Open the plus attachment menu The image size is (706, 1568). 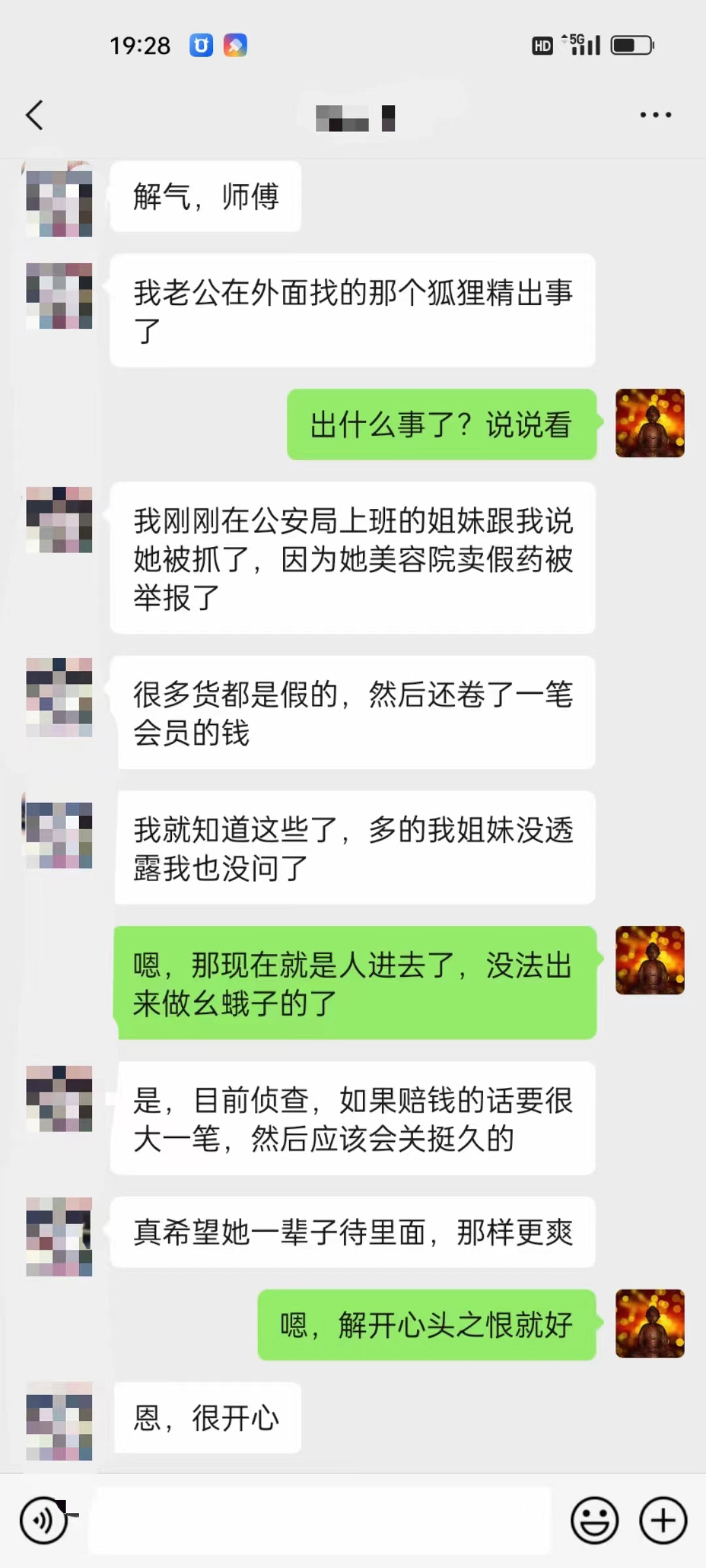click(x=663, y=1520)
